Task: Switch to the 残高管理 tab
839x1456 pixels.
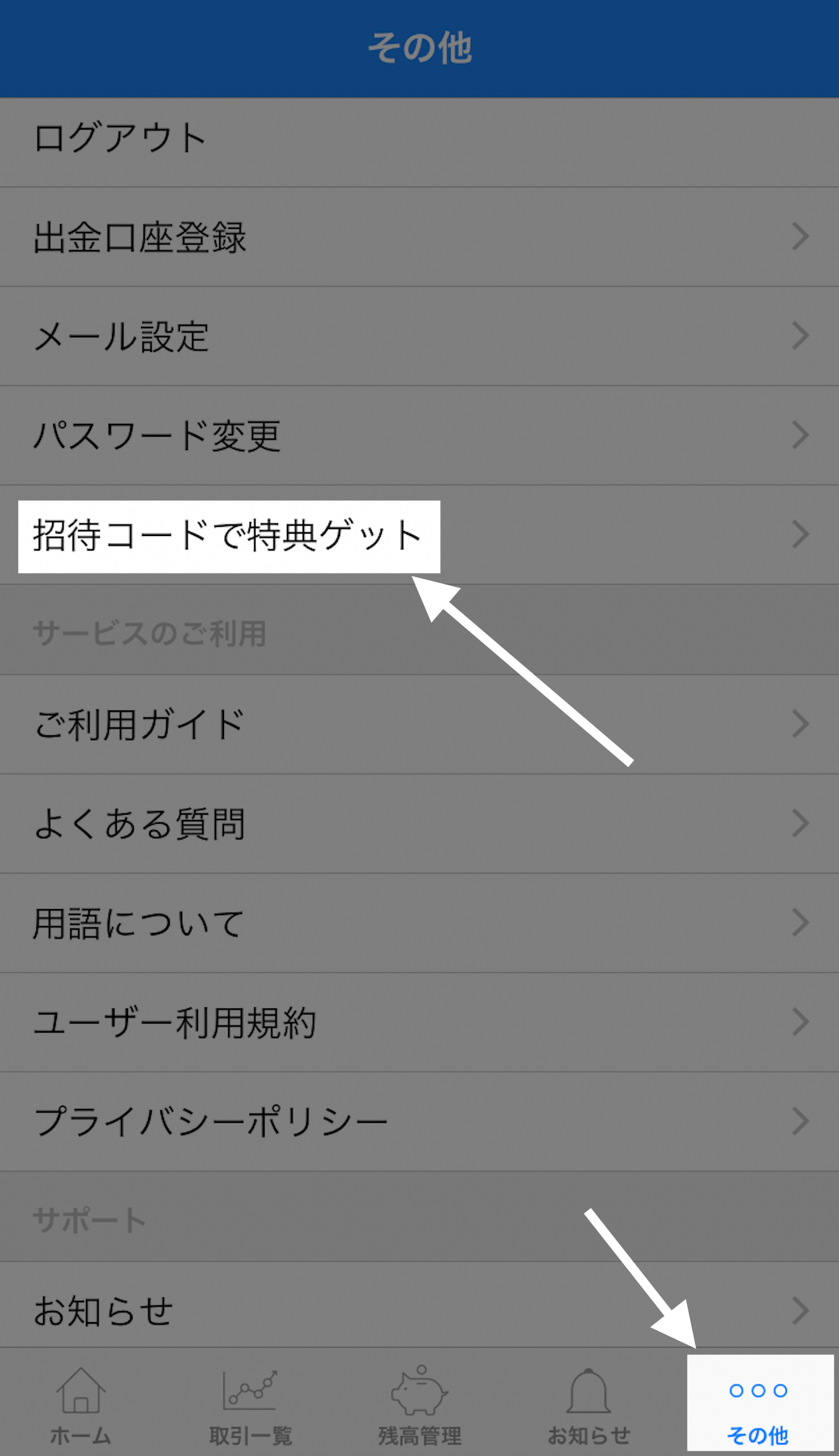Action: [419, 1406]
